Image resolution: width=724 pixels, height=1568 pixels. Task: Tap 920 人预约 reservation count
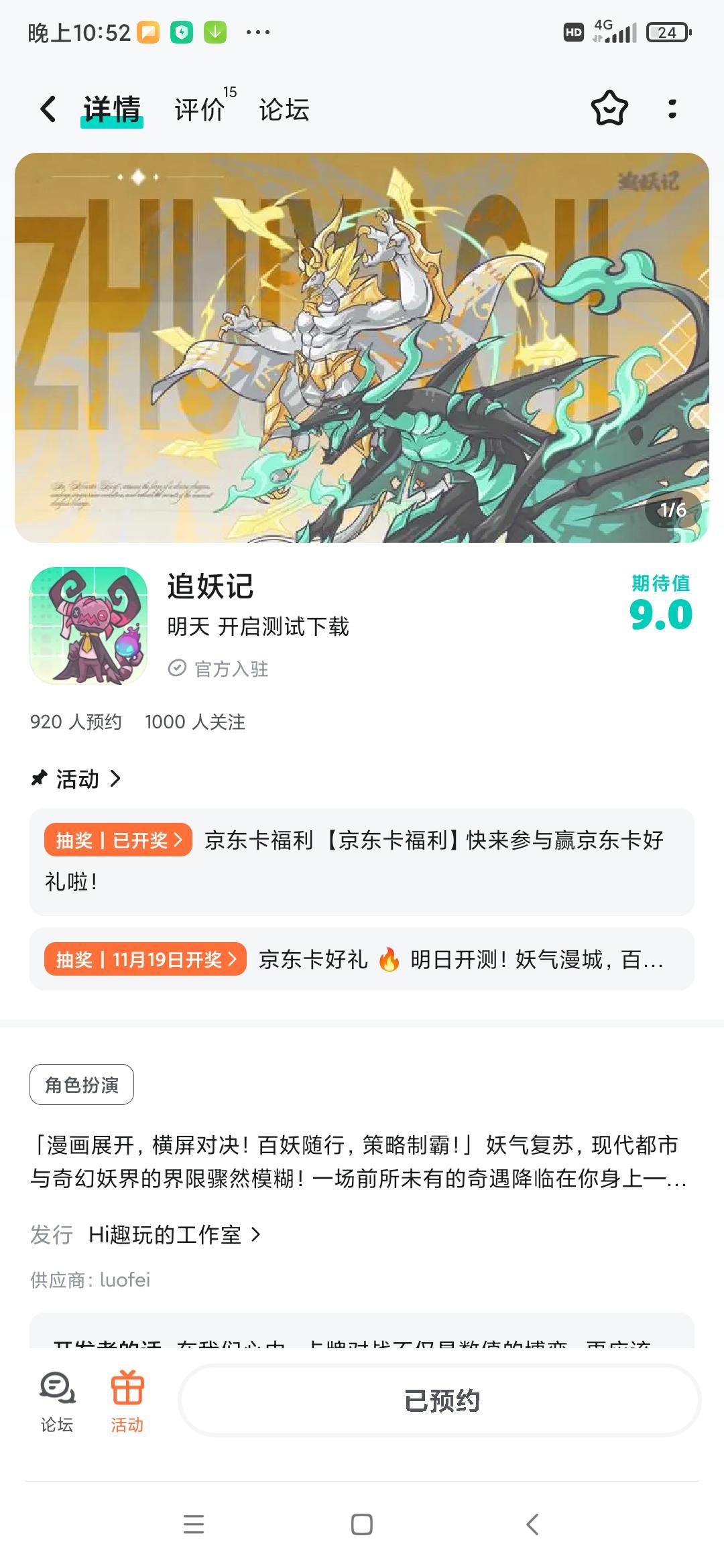coord(75,722)
